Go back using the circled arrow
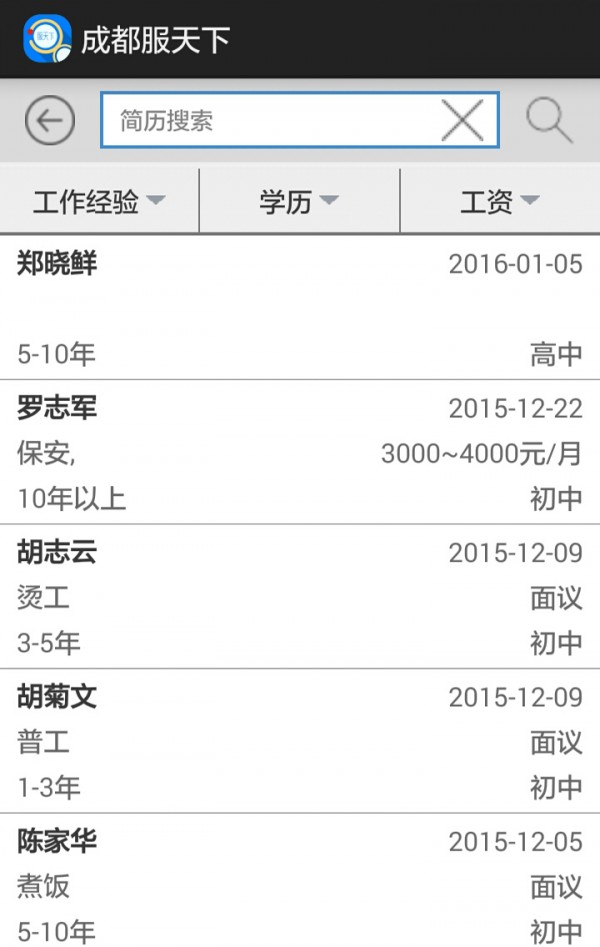 click(50, 121)
